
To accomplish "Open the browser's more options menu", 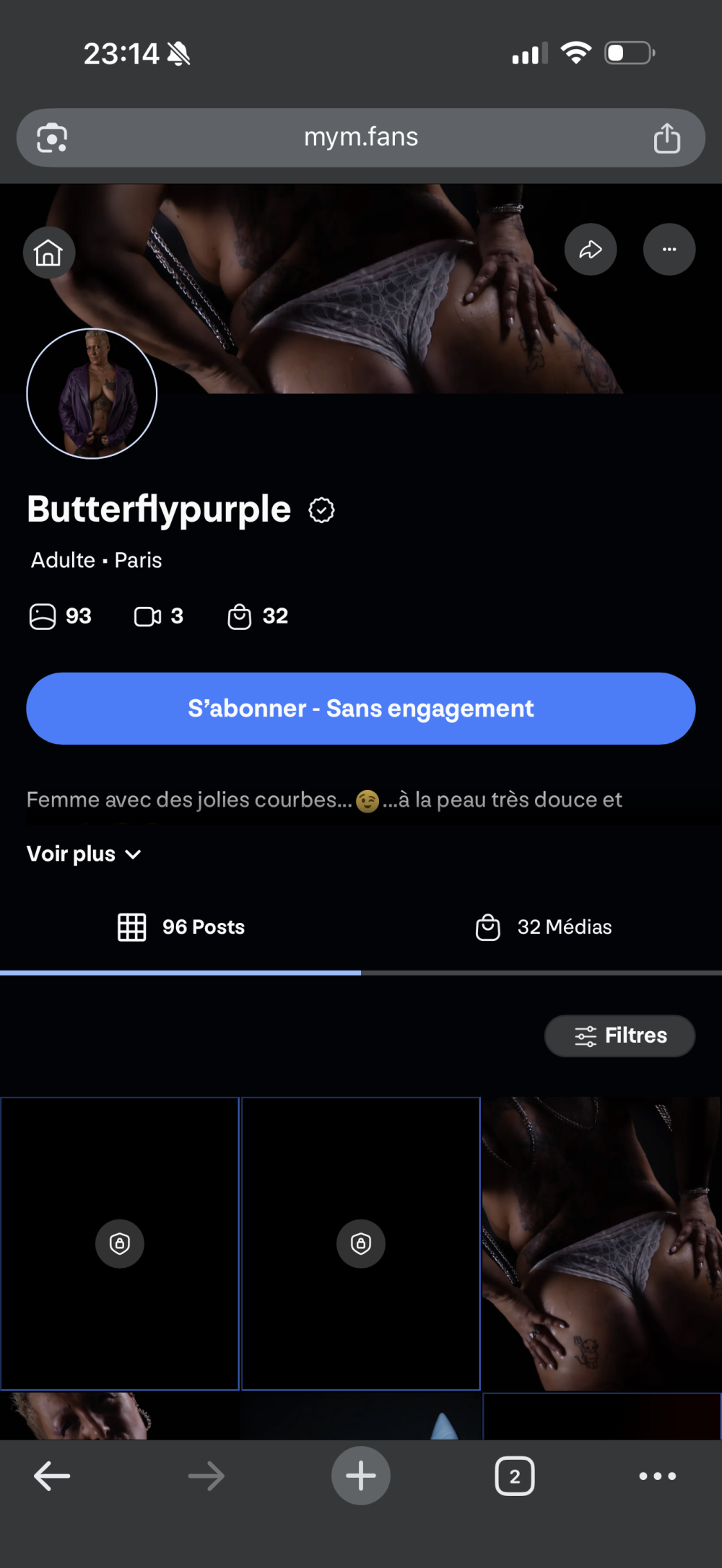I will point(658,1476).
